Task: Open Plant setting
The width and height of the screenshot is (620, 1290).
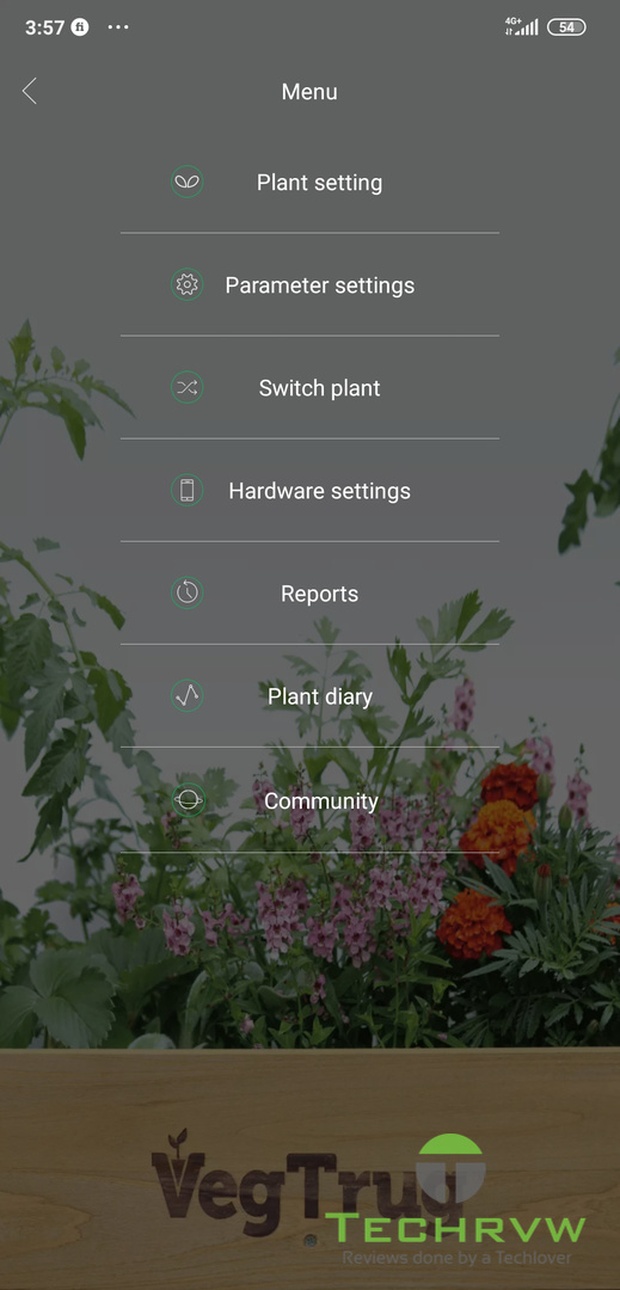Action: point(318,183)
